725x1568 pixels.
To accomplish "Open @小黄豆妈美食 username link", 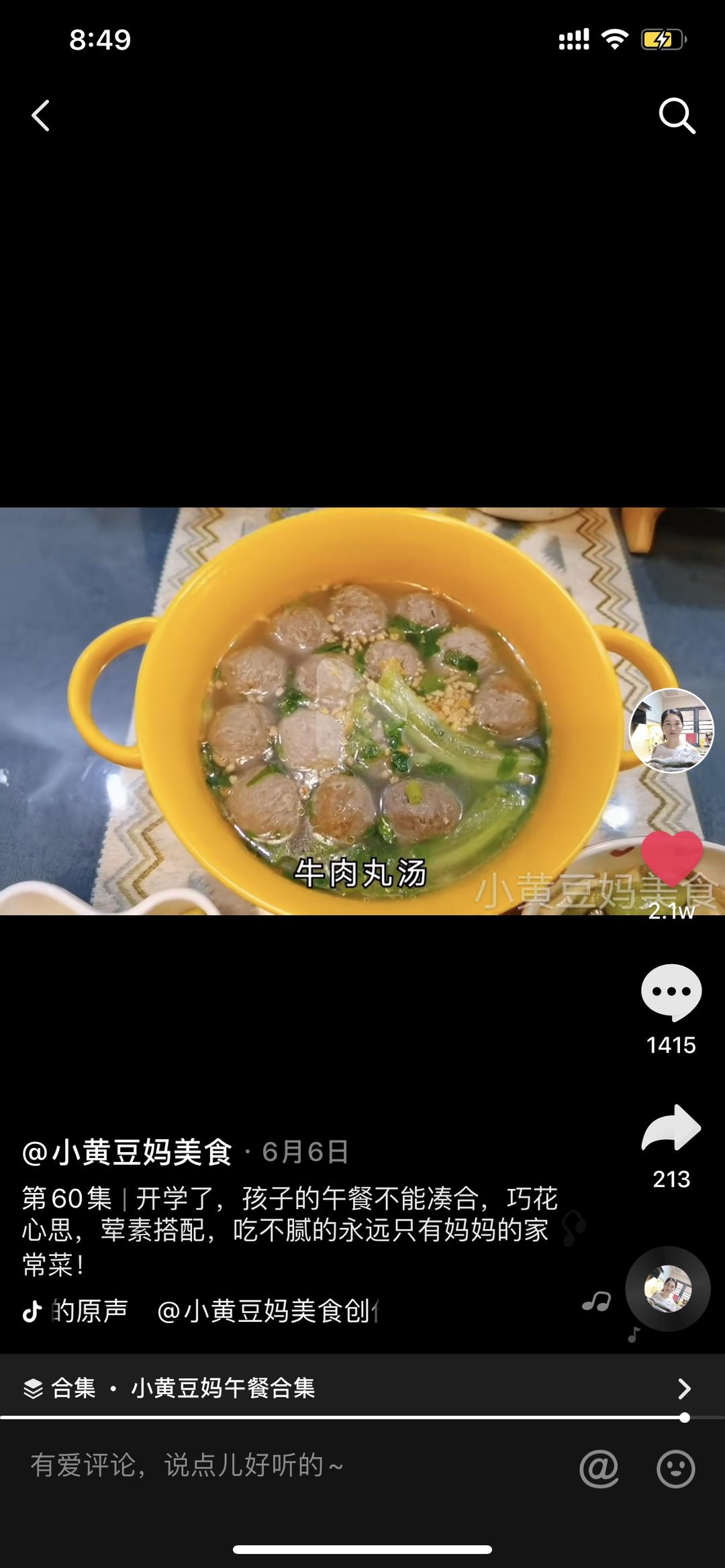I will [127, 1152].
